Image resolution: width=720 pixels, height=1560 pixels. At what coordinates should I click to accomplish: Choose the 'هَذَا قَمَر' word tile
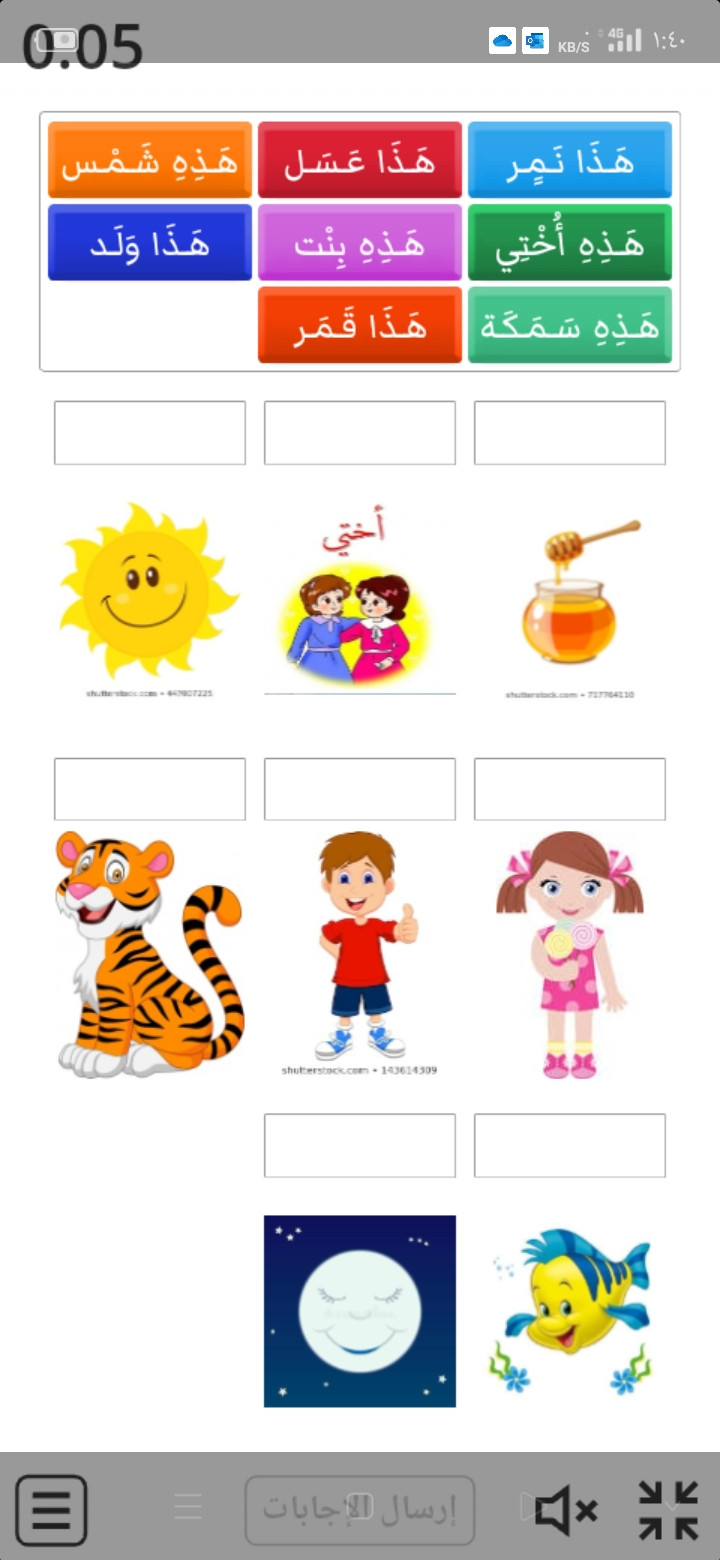[x=360, y=325]
